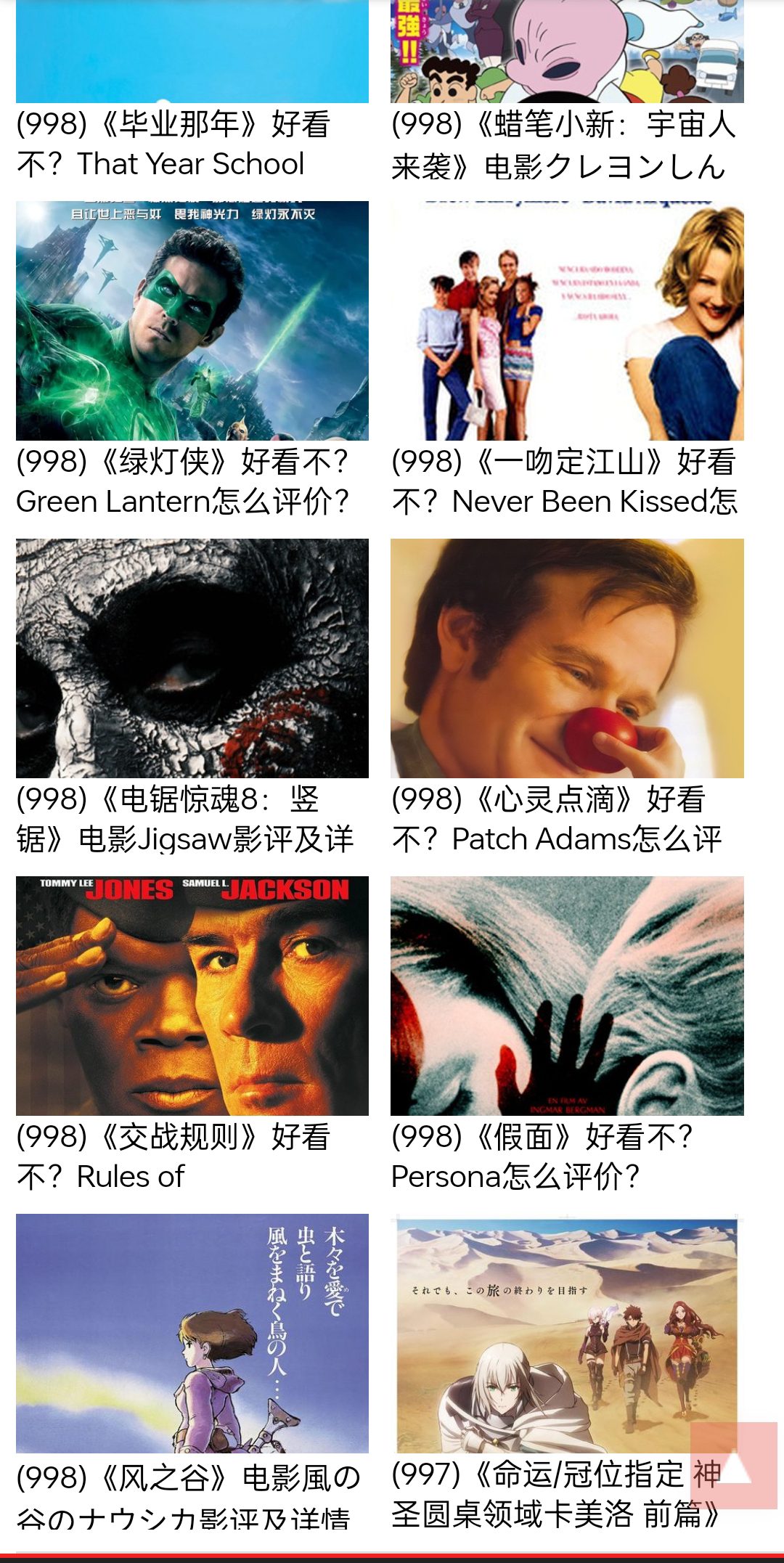Open the 假面 Persona review card
Image resolution: width=784 pixels, height=1563 pixels.
point(566,995)
